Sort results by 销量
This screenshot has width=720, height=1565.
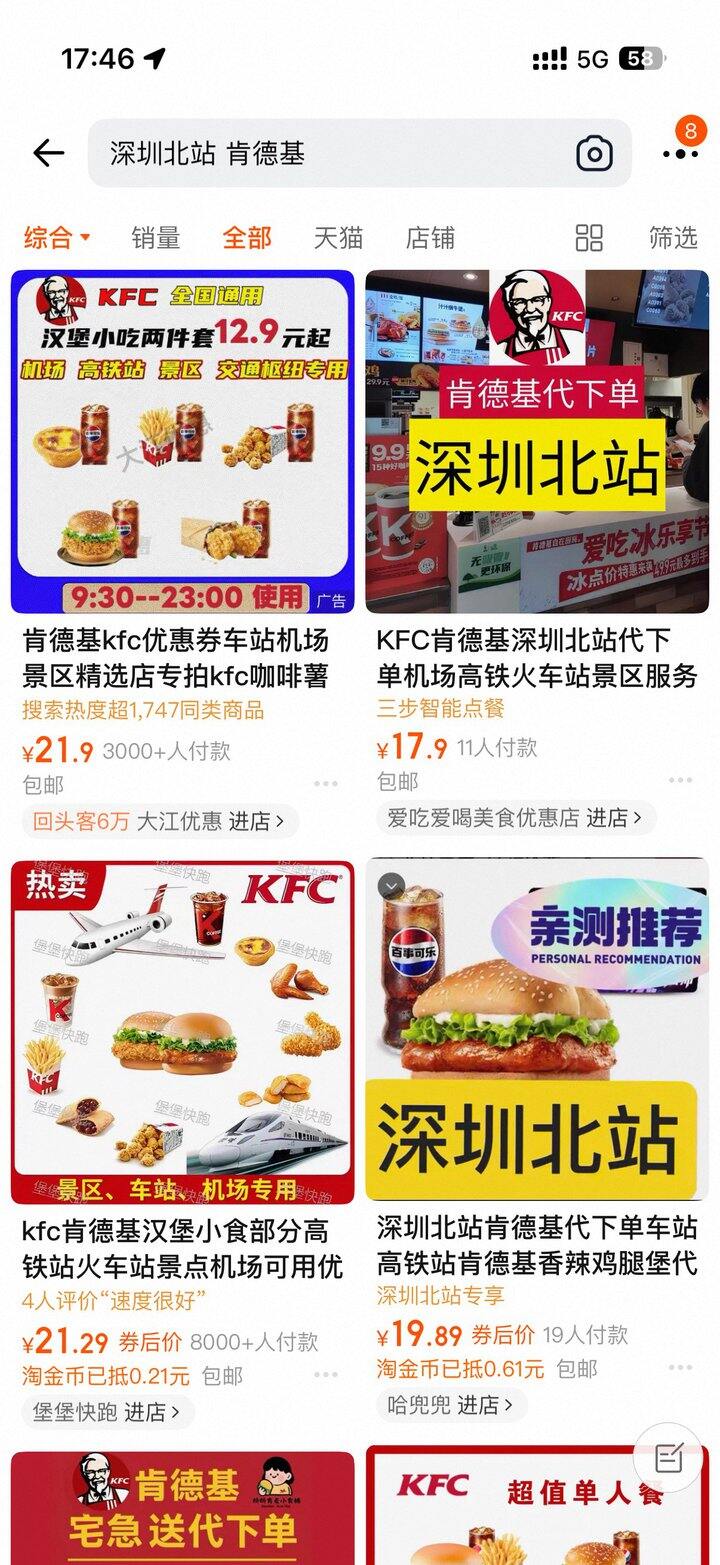tap(156, 238)
